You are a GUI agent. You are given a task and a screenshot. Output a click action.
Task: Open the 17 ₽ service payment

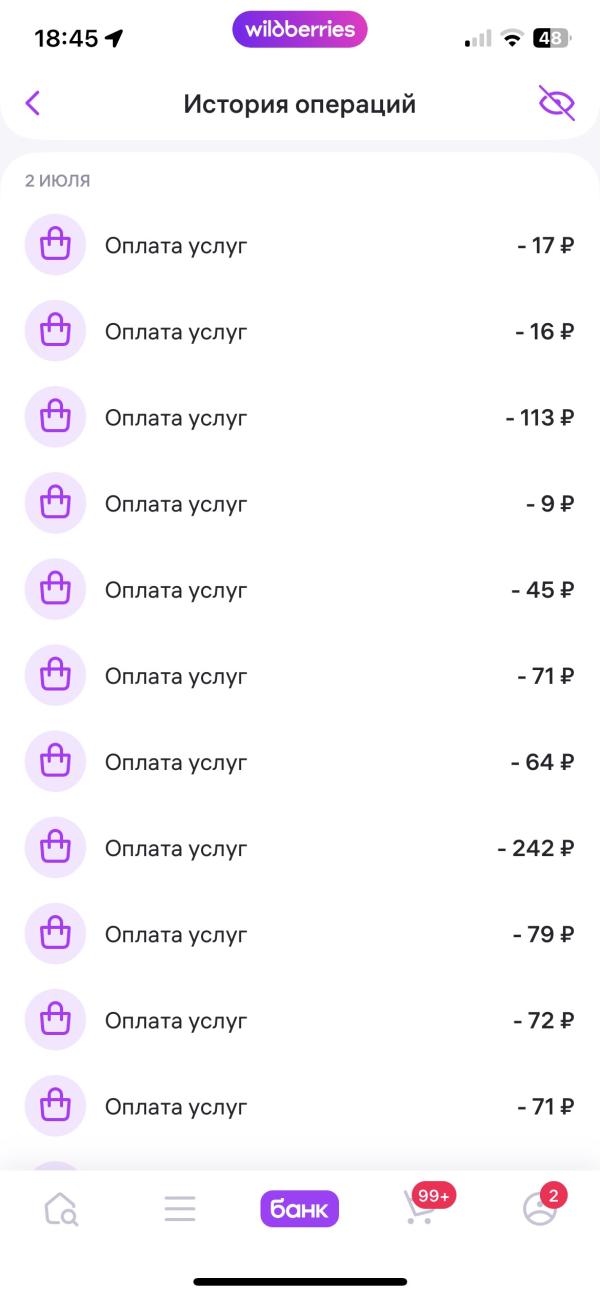(x=300, y=245)
